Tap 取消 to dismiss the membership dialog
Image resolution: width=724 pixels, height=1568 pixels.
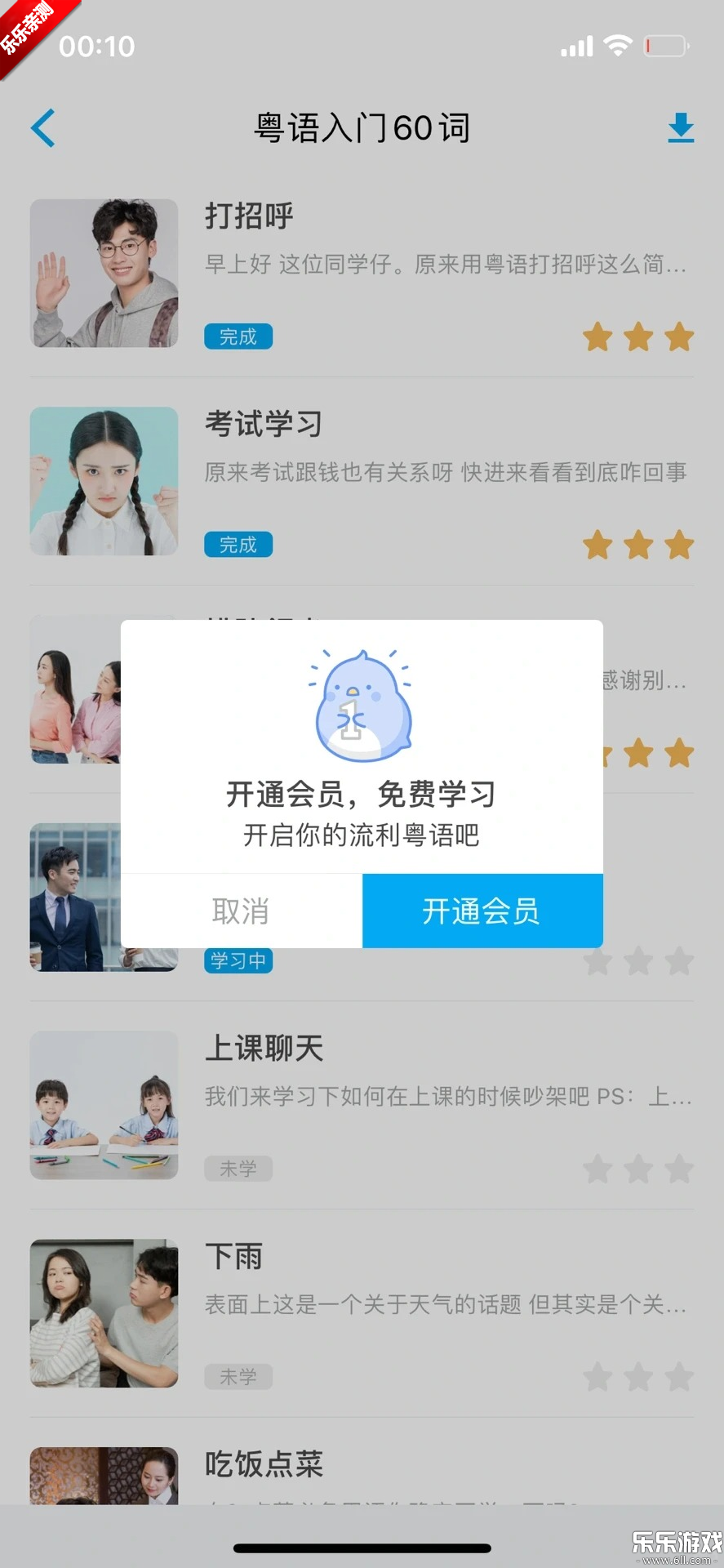click(x=241, y=911)
